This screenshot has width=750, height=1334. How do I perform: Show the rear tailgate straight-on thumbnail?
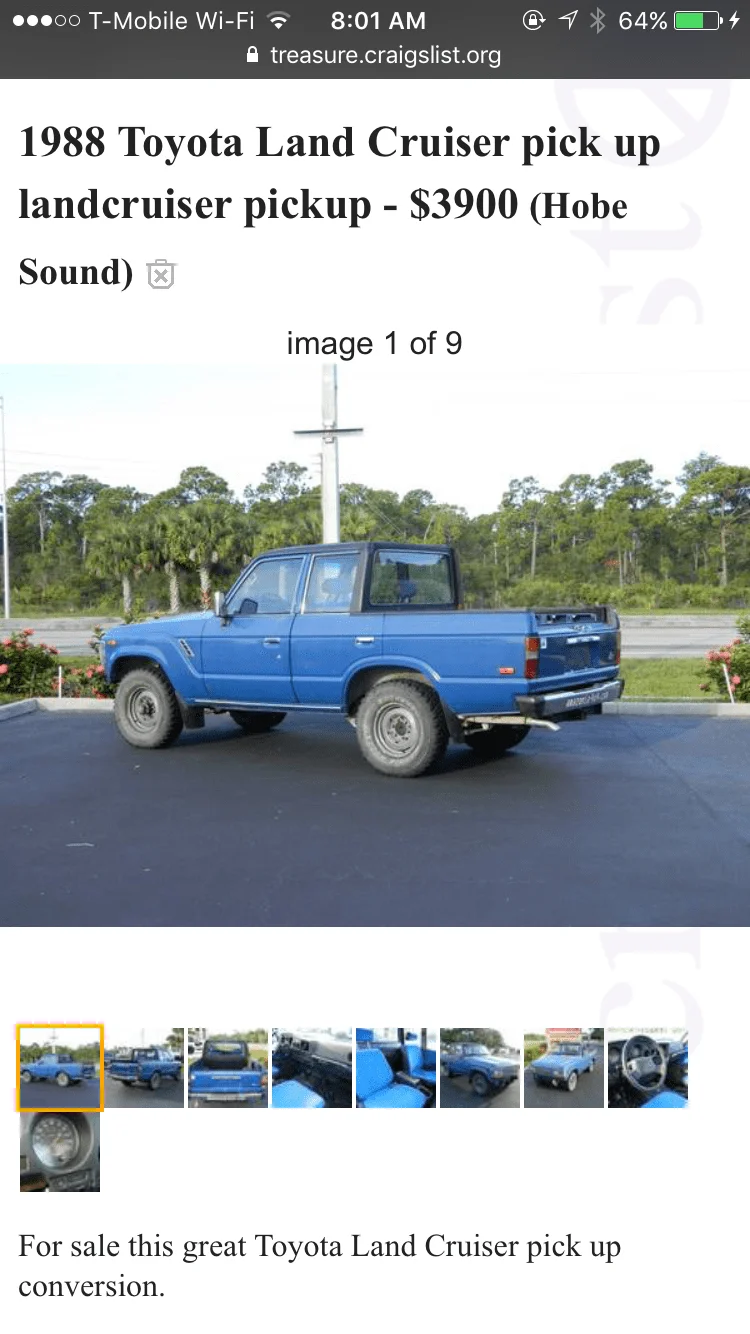coord(228,1068)
